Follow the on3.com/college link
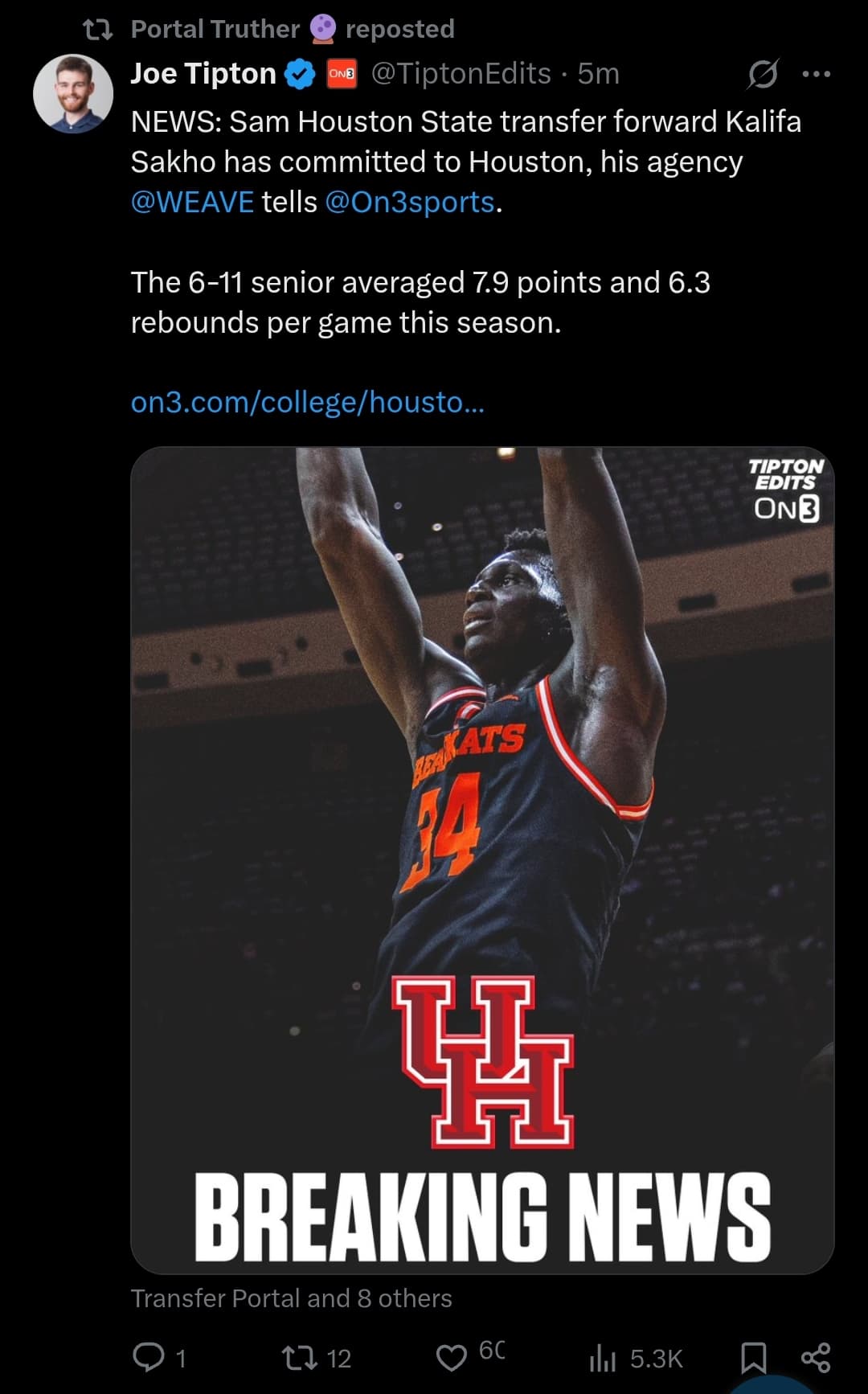868x1394 pixels. point(307,401)
